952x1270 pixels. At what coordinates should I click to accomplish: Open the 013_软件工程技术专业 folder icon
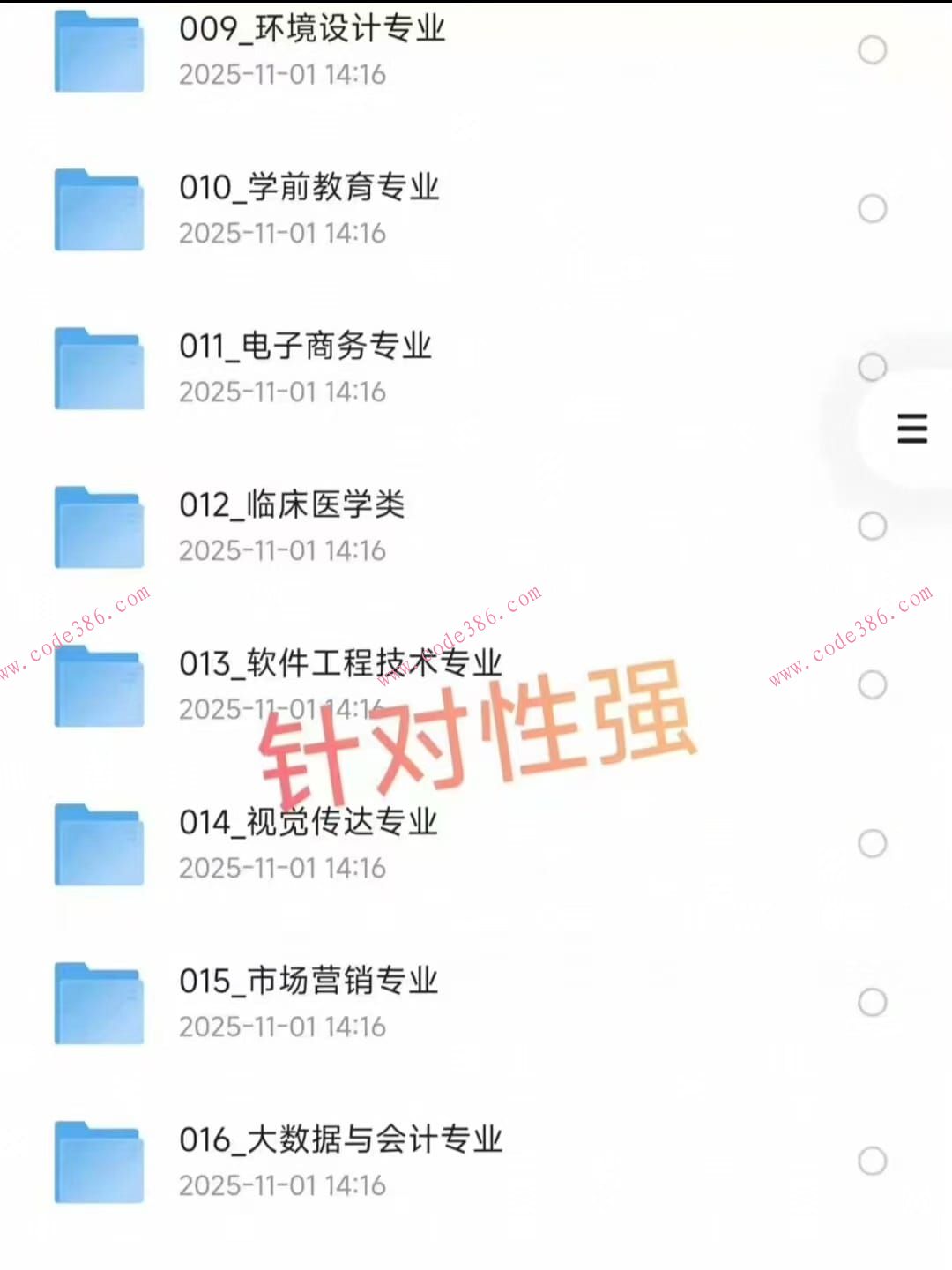click(x=99, y=685)
